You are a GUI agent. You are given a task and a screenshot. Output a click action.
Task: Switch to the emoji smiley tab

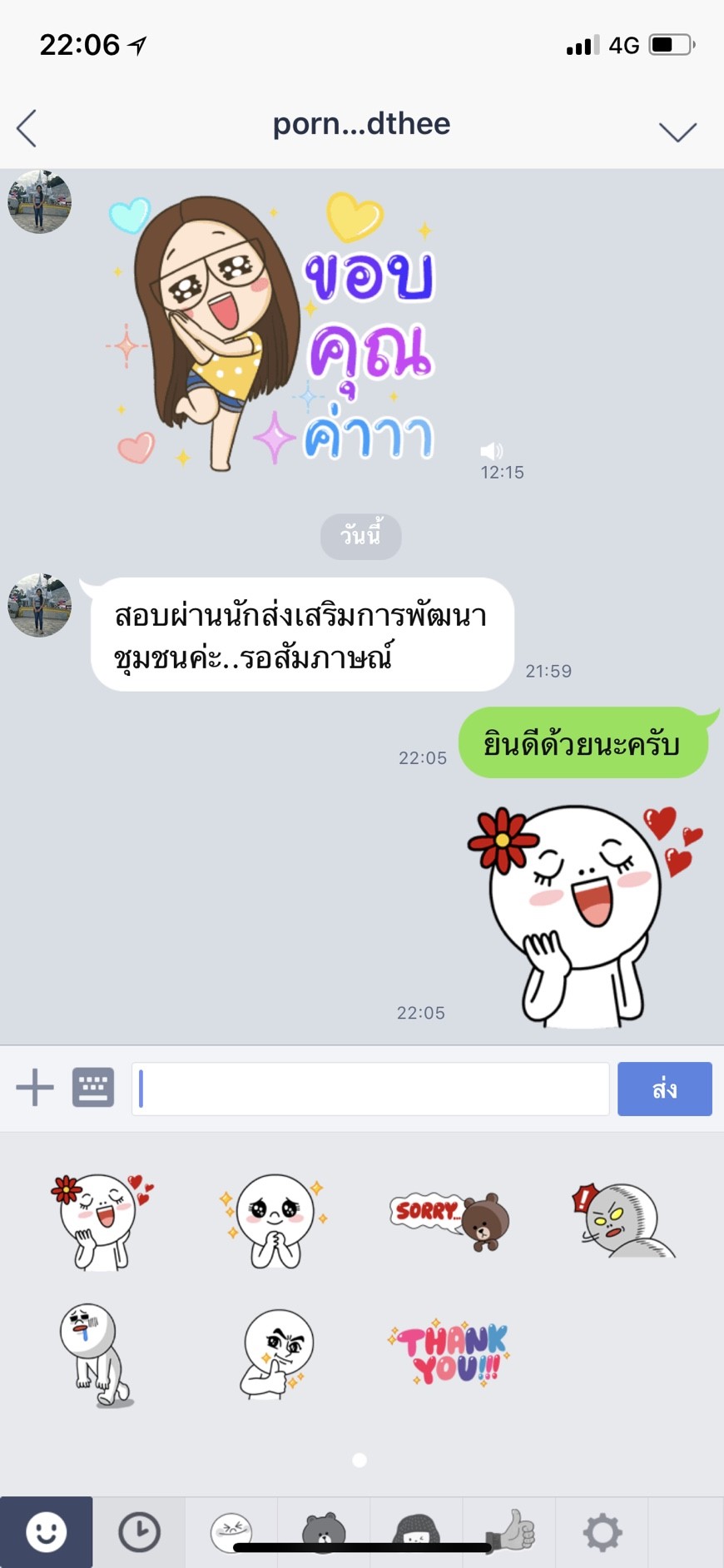(x=46, y=1531)
